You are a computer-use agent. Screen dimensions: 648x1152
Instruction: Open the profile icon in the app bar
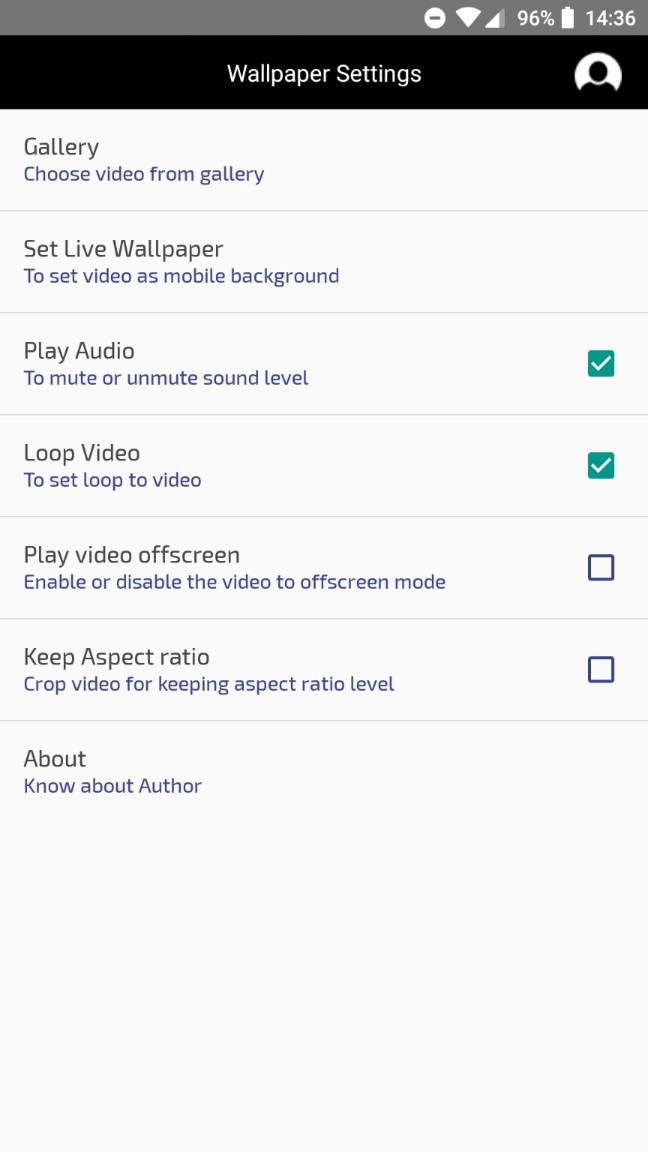pyautogui.click(x=598, y=74)
